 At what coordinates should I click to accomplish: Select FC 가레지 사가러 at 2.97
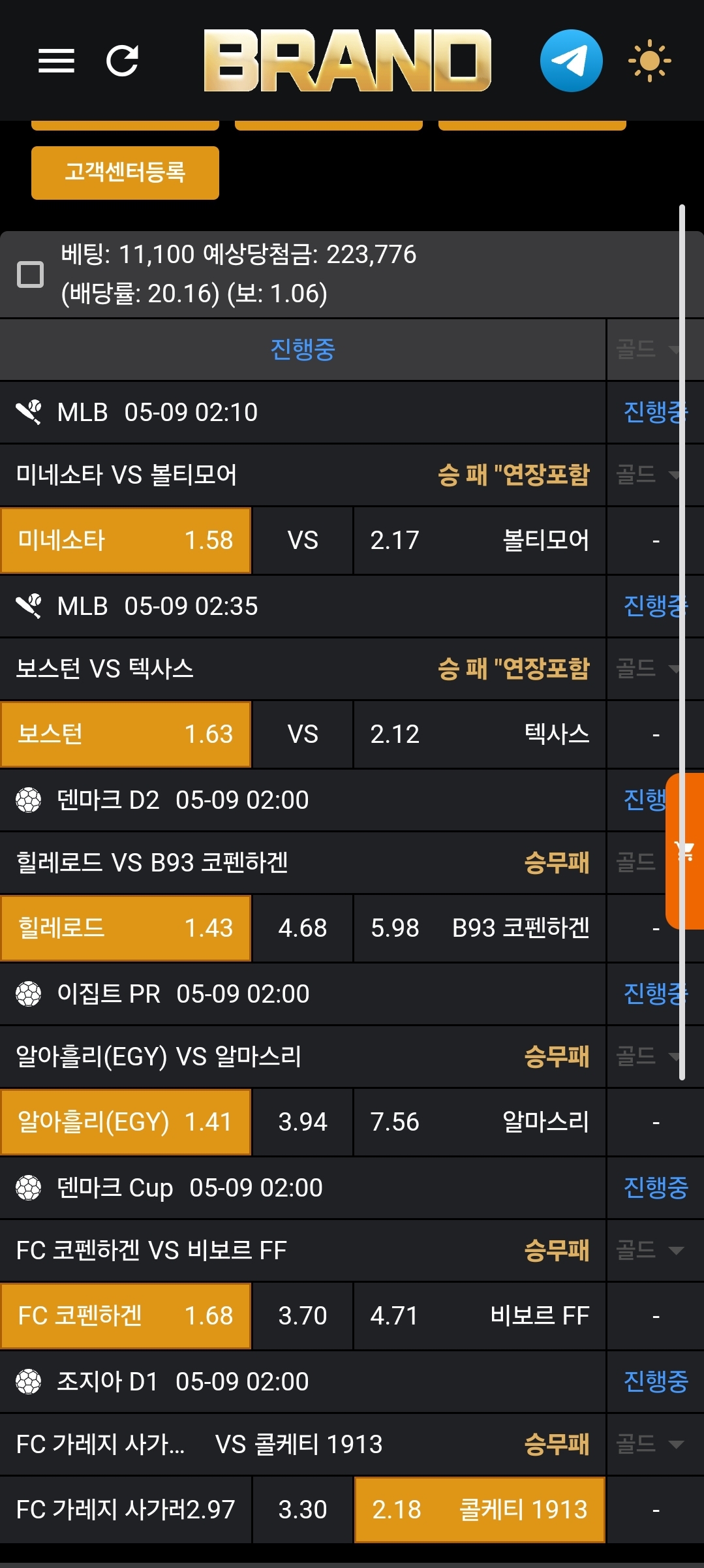[x=126, y=1510]
